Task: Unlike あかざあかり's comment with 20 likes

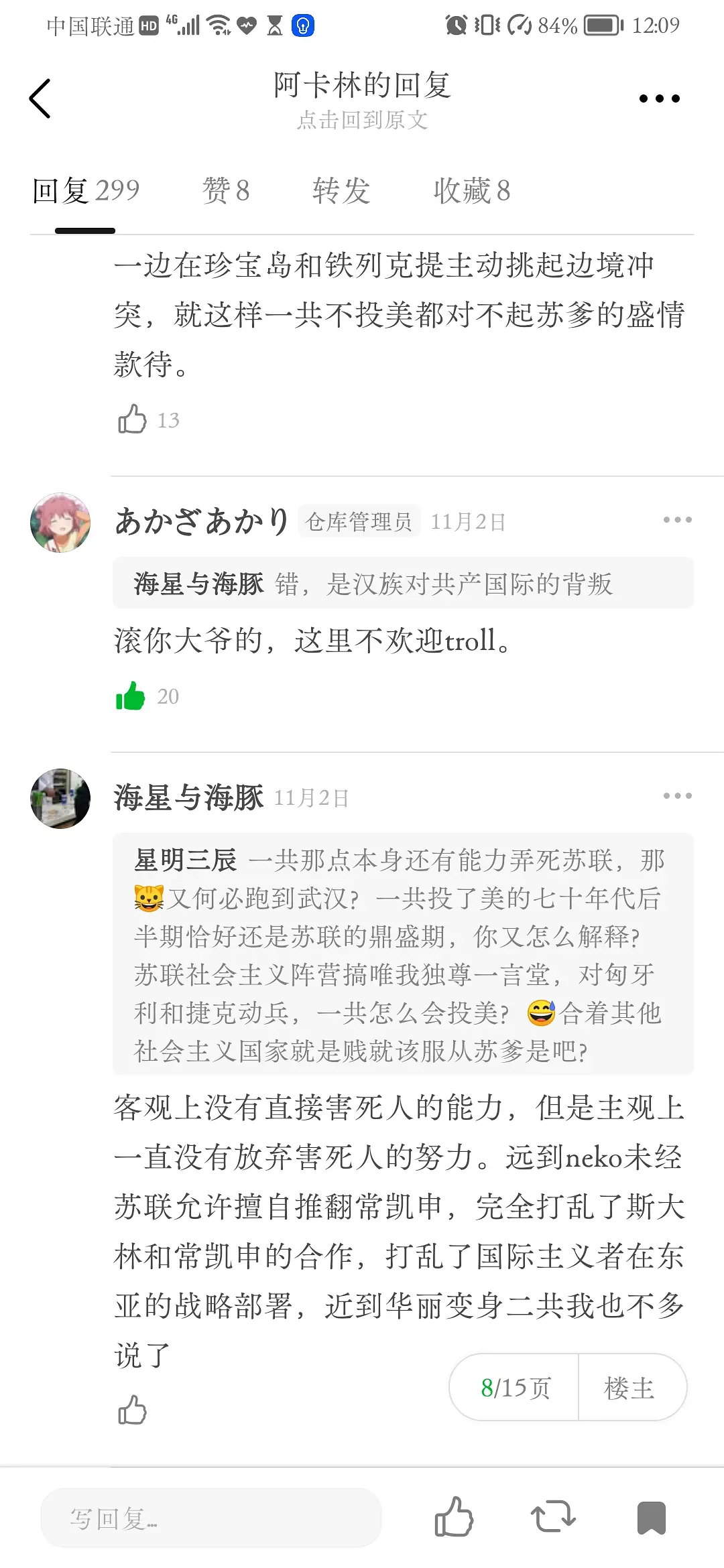Action: 131,696
